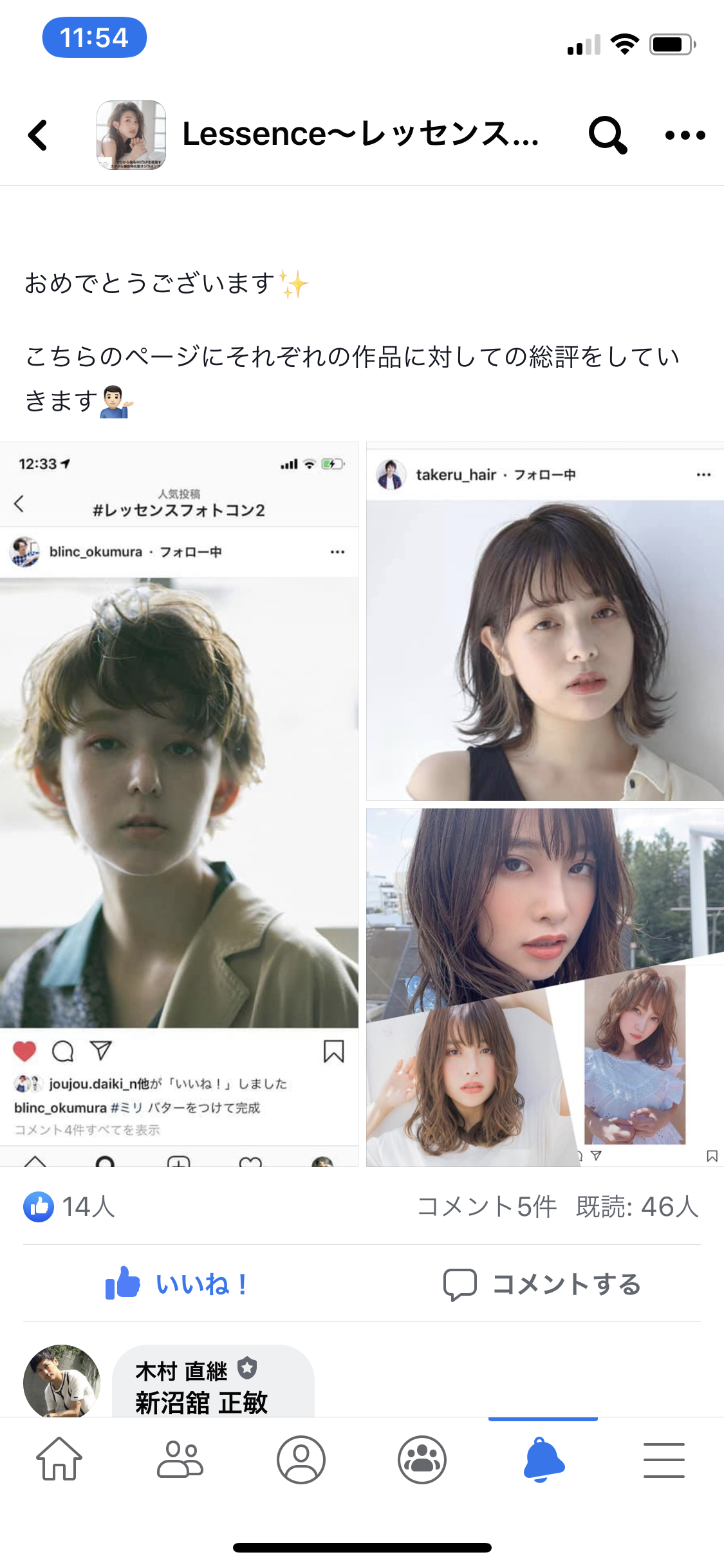This screenshot has height=1568, width=724.
Task: View the 14人 who reacted
Action: 69,1207
